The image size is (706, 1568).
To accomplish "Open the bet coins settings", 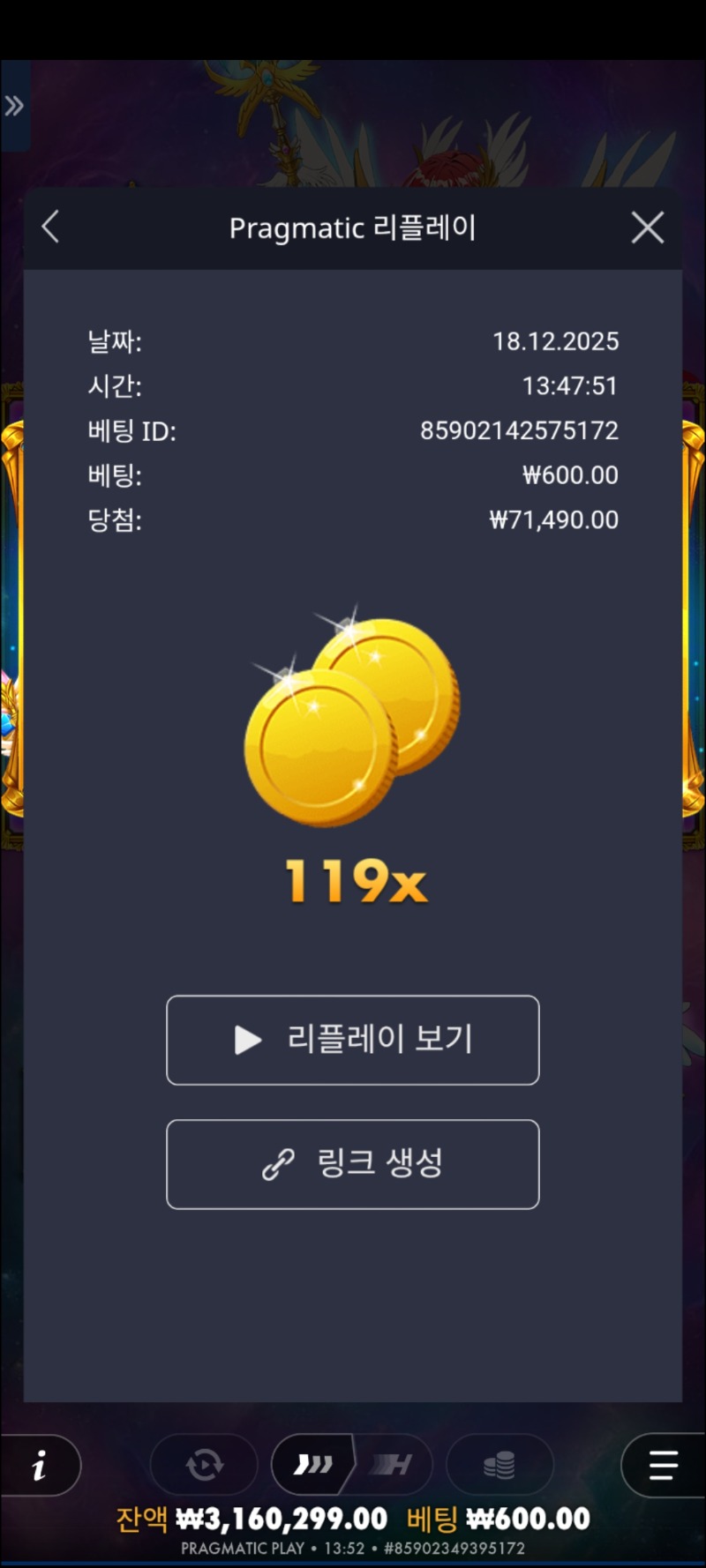I will pos(499,1466).
